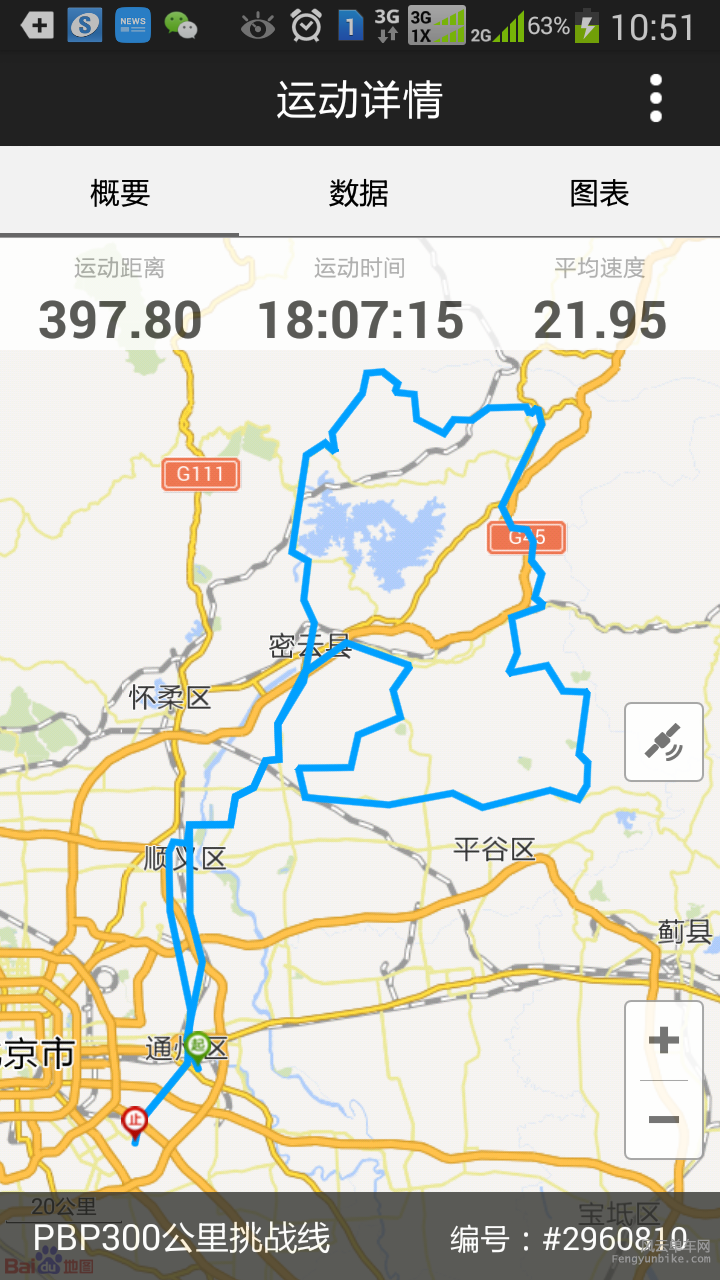Switch to the 图表 tab

coord(599,193)
